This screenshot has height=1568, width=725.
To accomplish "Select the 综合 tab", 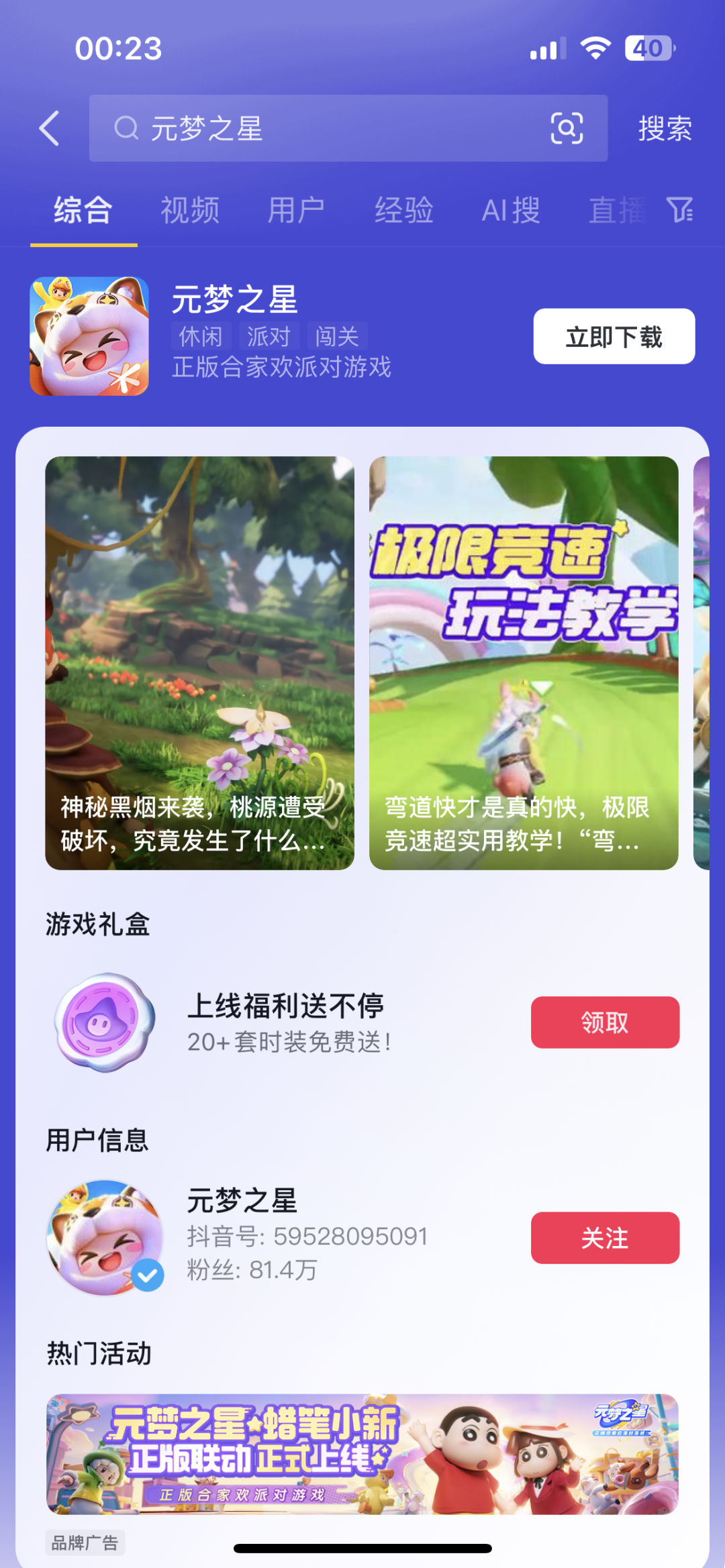I will click(83, 211).
